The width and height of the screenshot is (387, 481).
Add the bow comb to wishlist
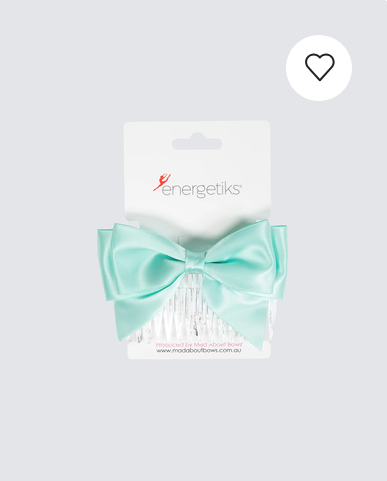click(x=319, y=68)
